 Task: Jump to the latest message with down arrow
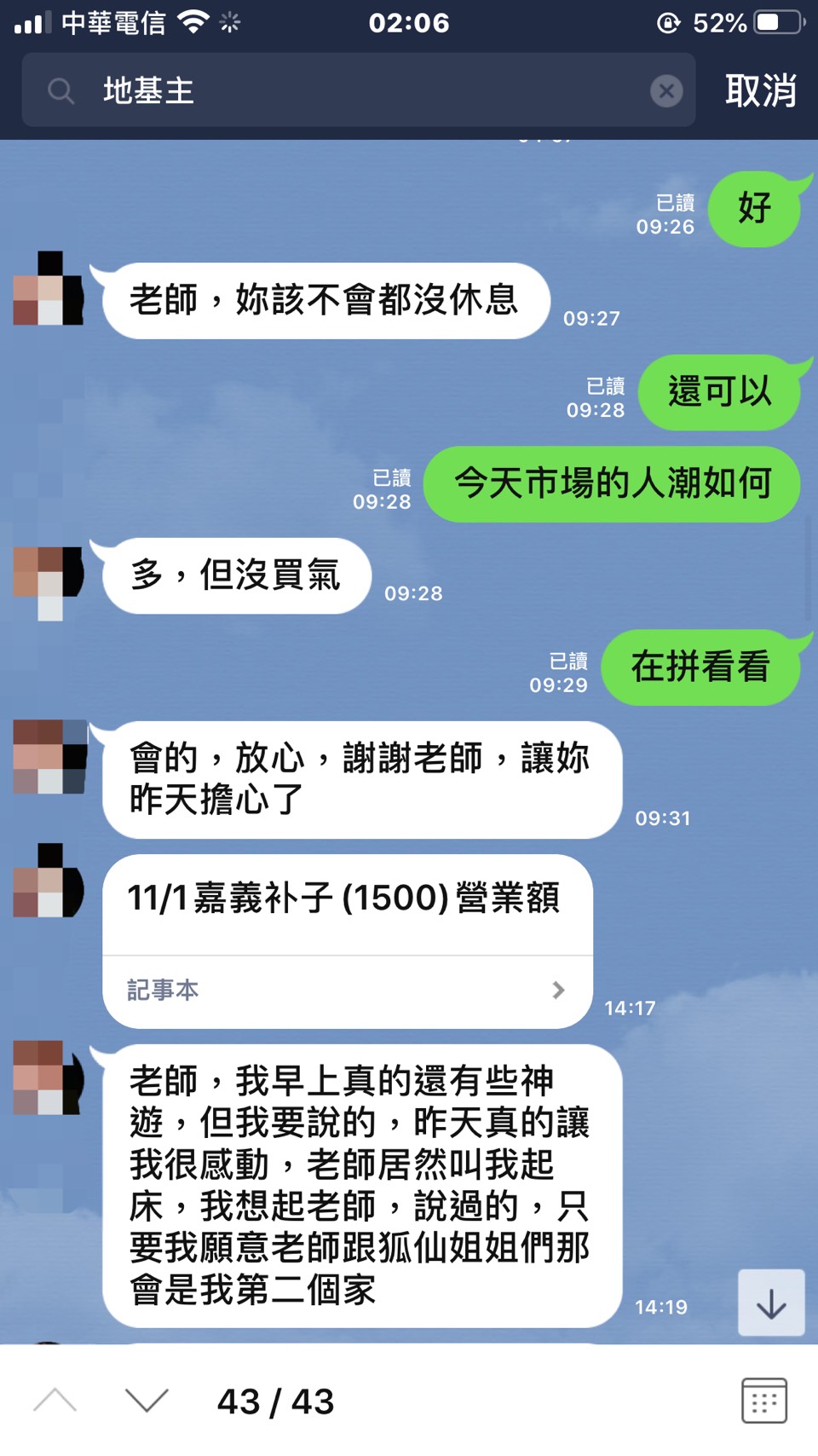[x=771, y=1303]
